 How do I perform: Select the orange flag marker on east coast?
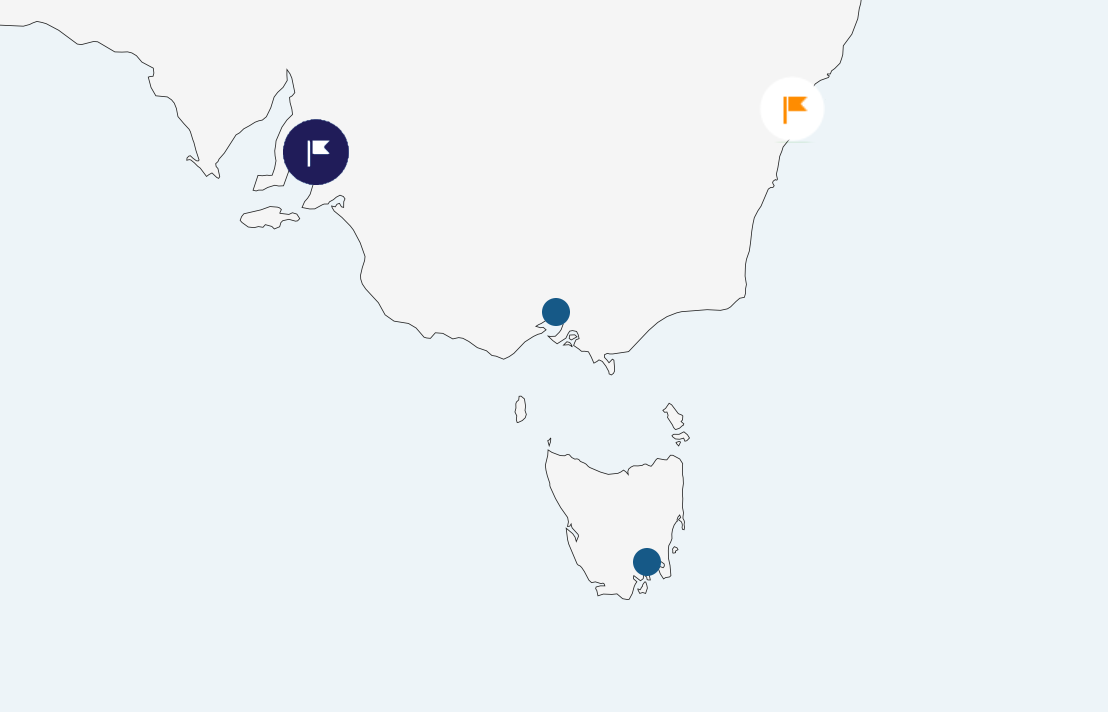pos(792,109)
